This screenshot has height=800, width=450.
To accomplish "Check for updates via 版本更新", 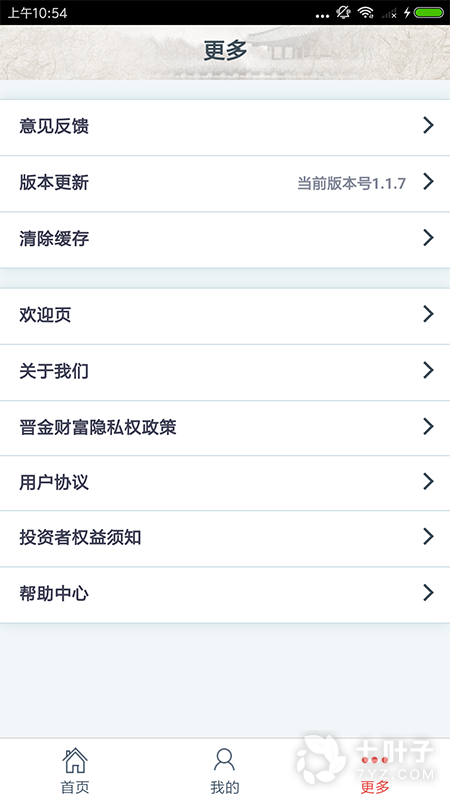I will [225, 184].
